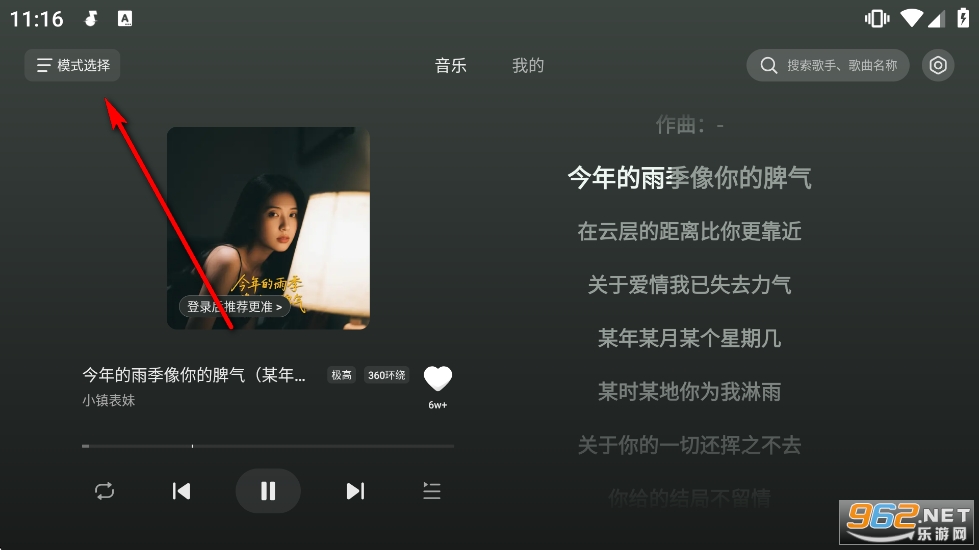Change audio quality via the 极高 badge
Image resolution: width=979 pixels, height=550 pixels.
342,375
